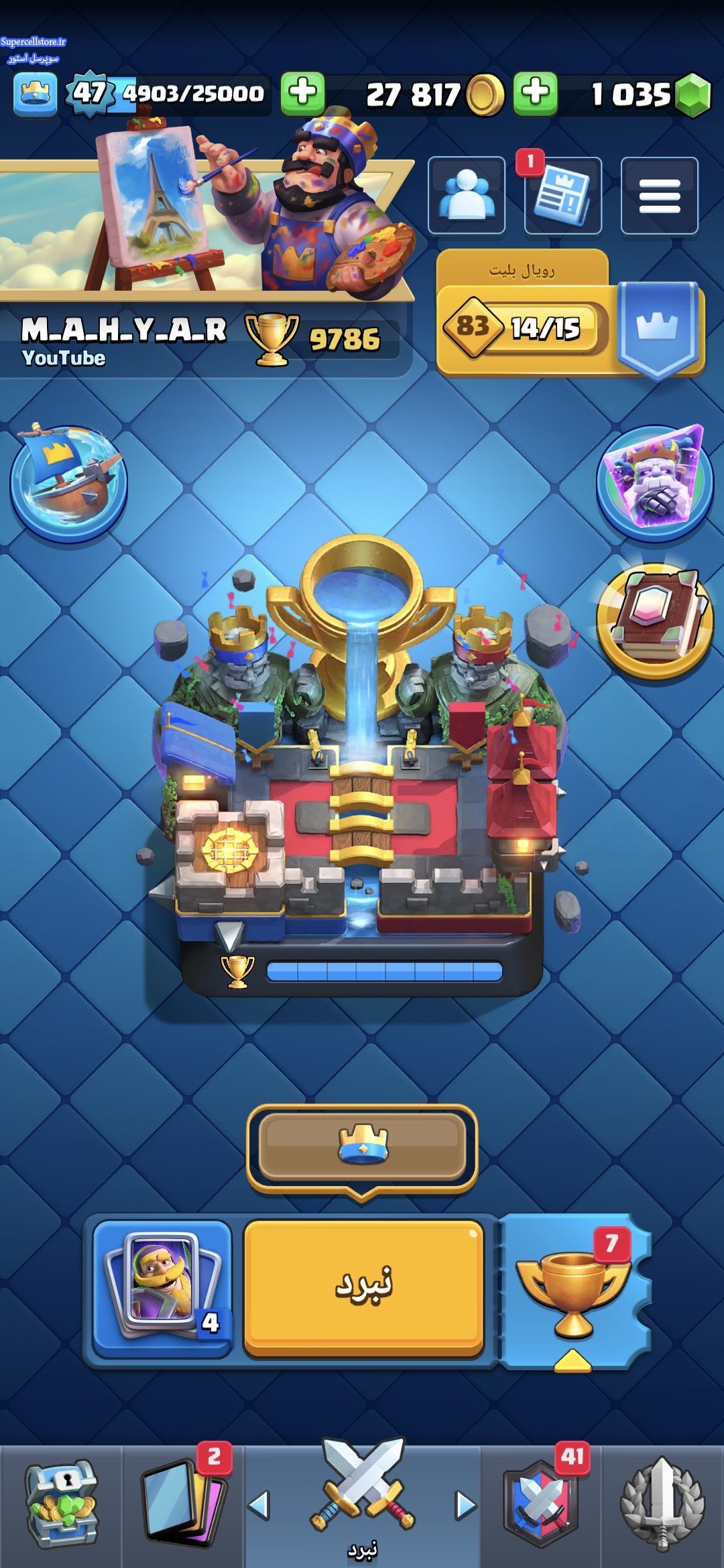This screenshot has width=724, height=1568.
Task: Open the battle deck selector
Action: point(162,1287)
